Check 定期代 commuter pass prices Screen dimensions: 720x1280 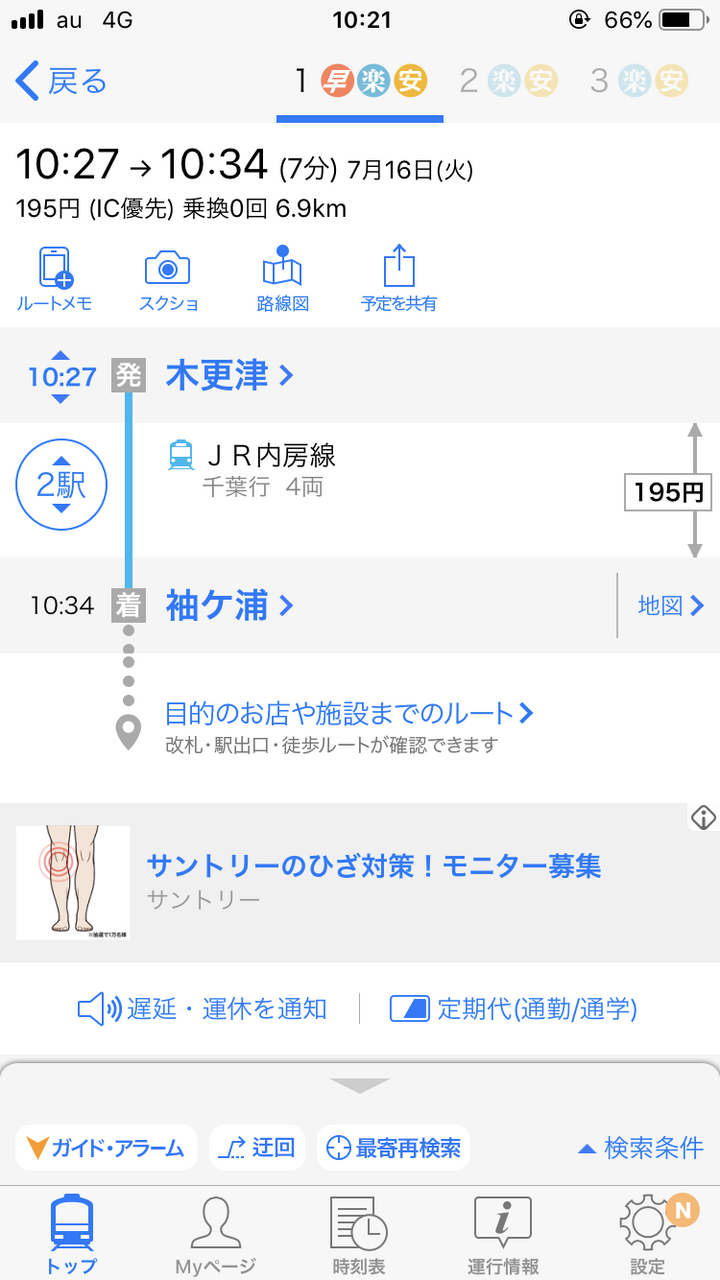pos(514,1009)
